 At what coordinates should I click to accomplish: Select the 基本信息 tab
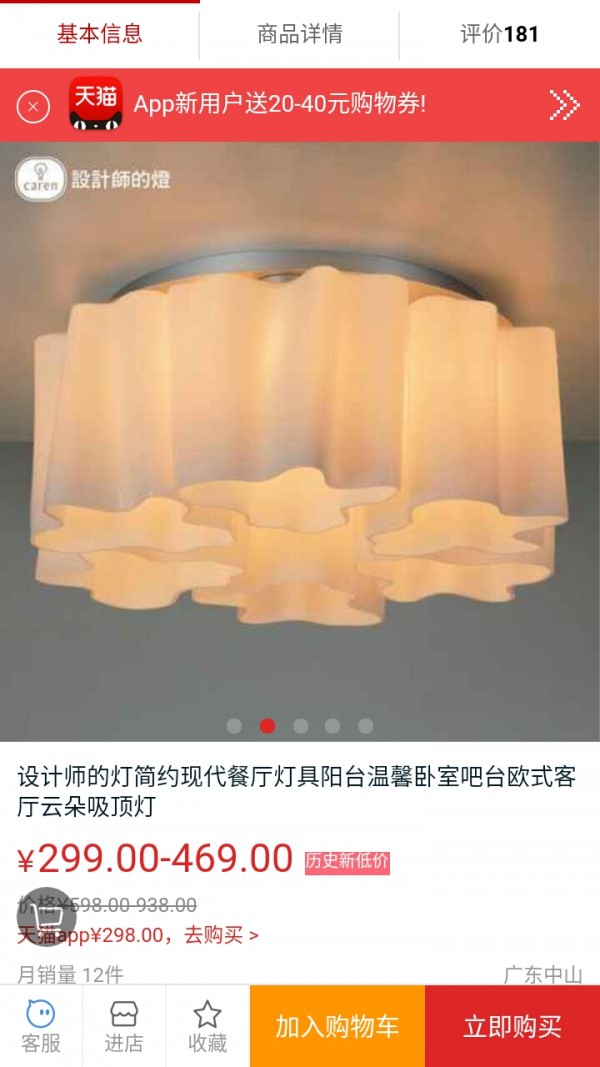click(99, 34)
